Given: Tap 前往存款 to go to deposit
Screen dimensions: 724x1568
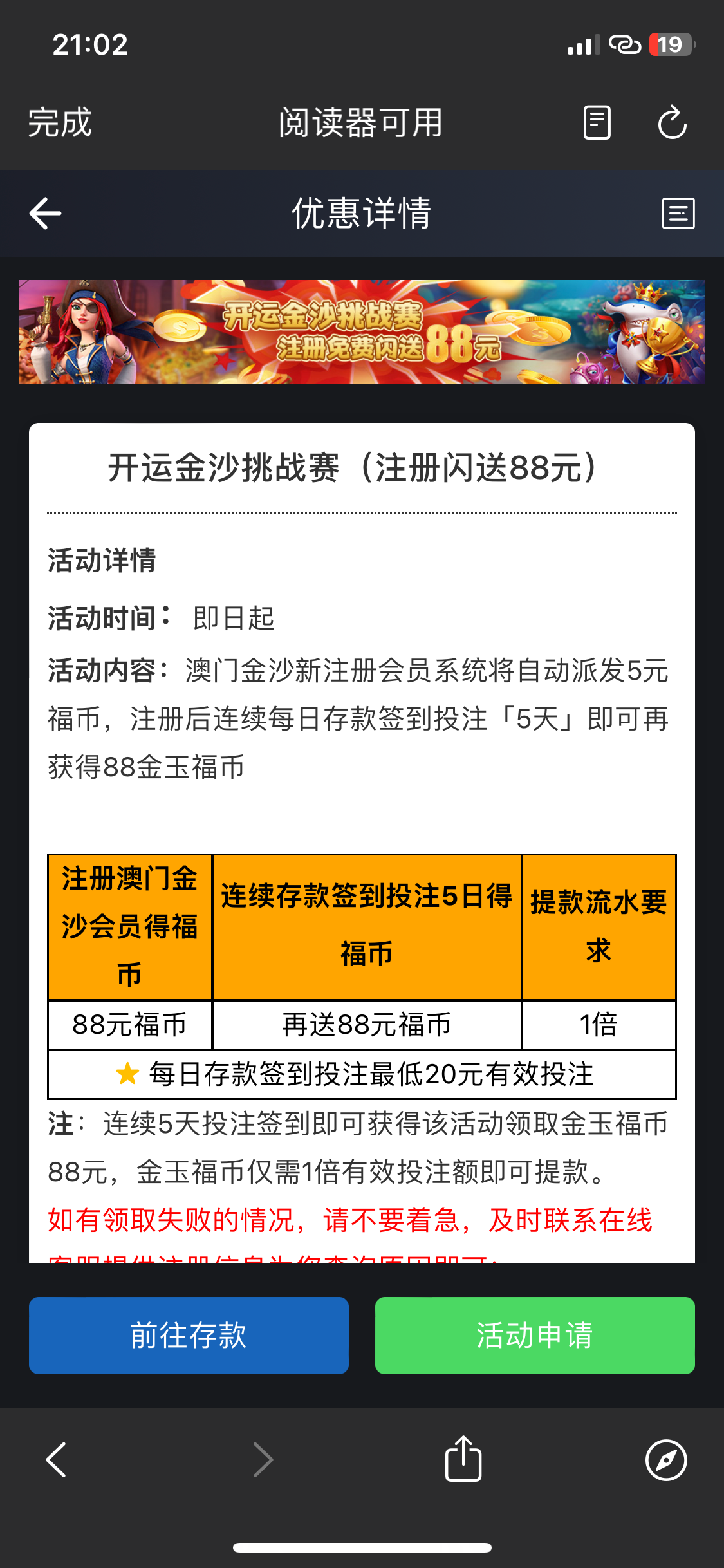Looking at the screenshot, I should [189, 1335].
